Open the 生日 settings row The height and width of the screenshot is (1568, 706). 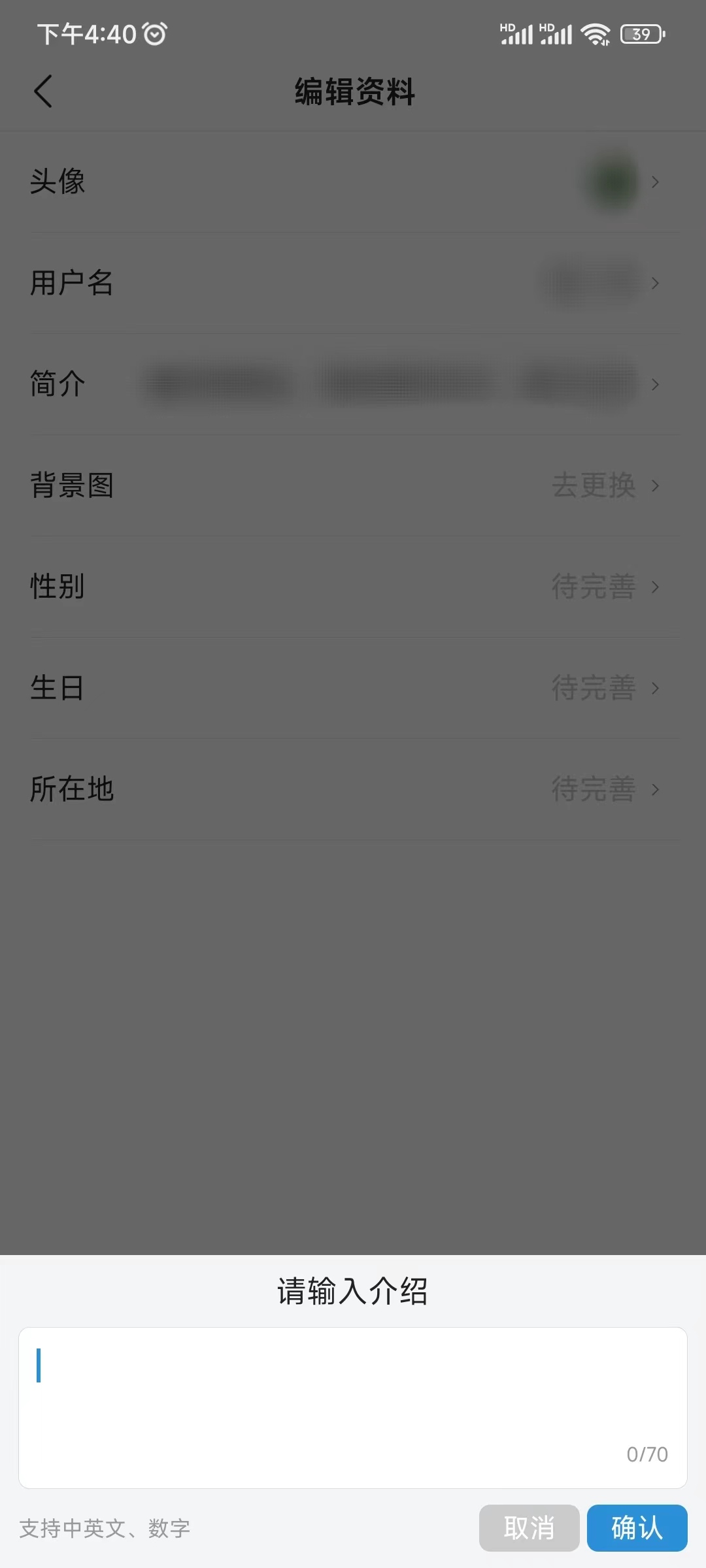353,688
